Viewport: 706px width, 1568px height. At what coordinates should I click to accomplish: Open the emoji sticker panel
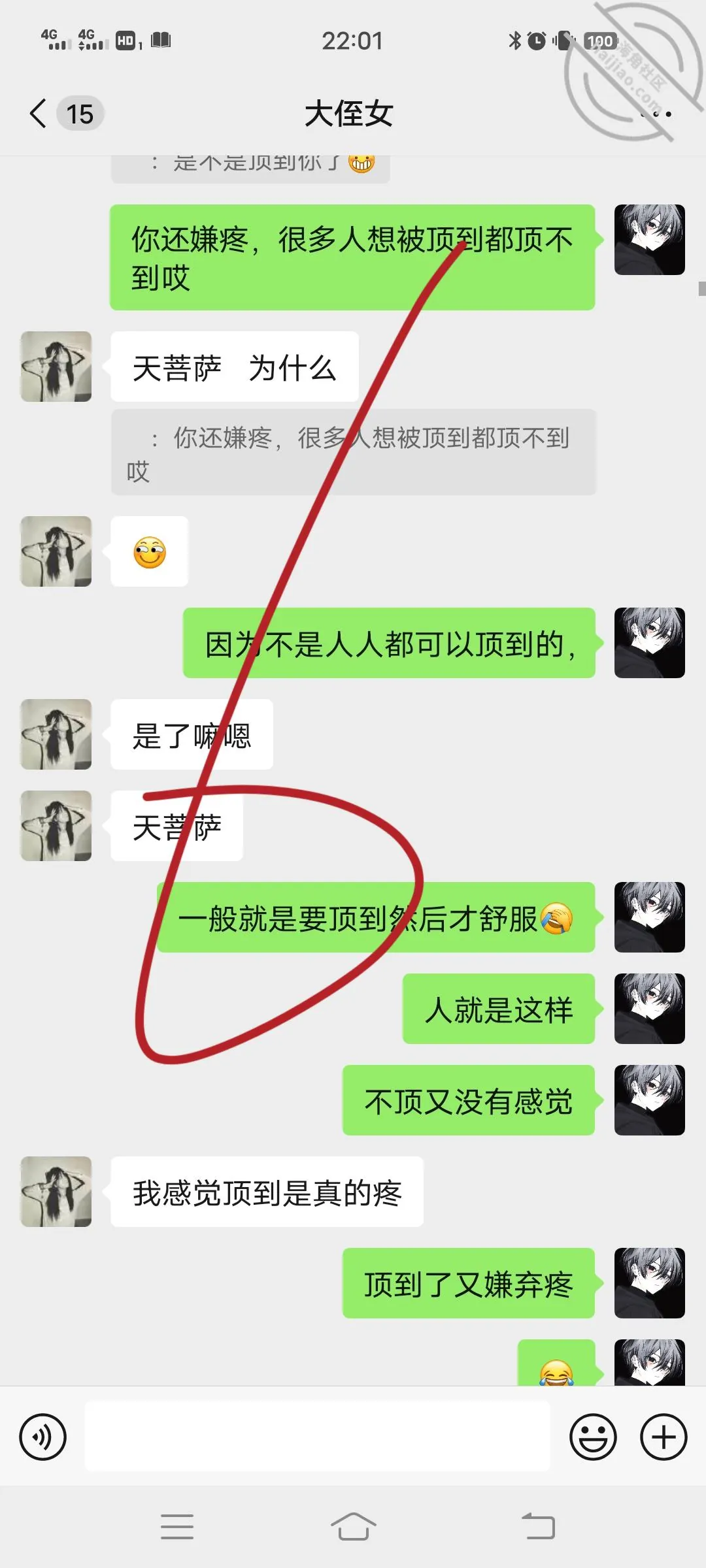[593, 1437]
